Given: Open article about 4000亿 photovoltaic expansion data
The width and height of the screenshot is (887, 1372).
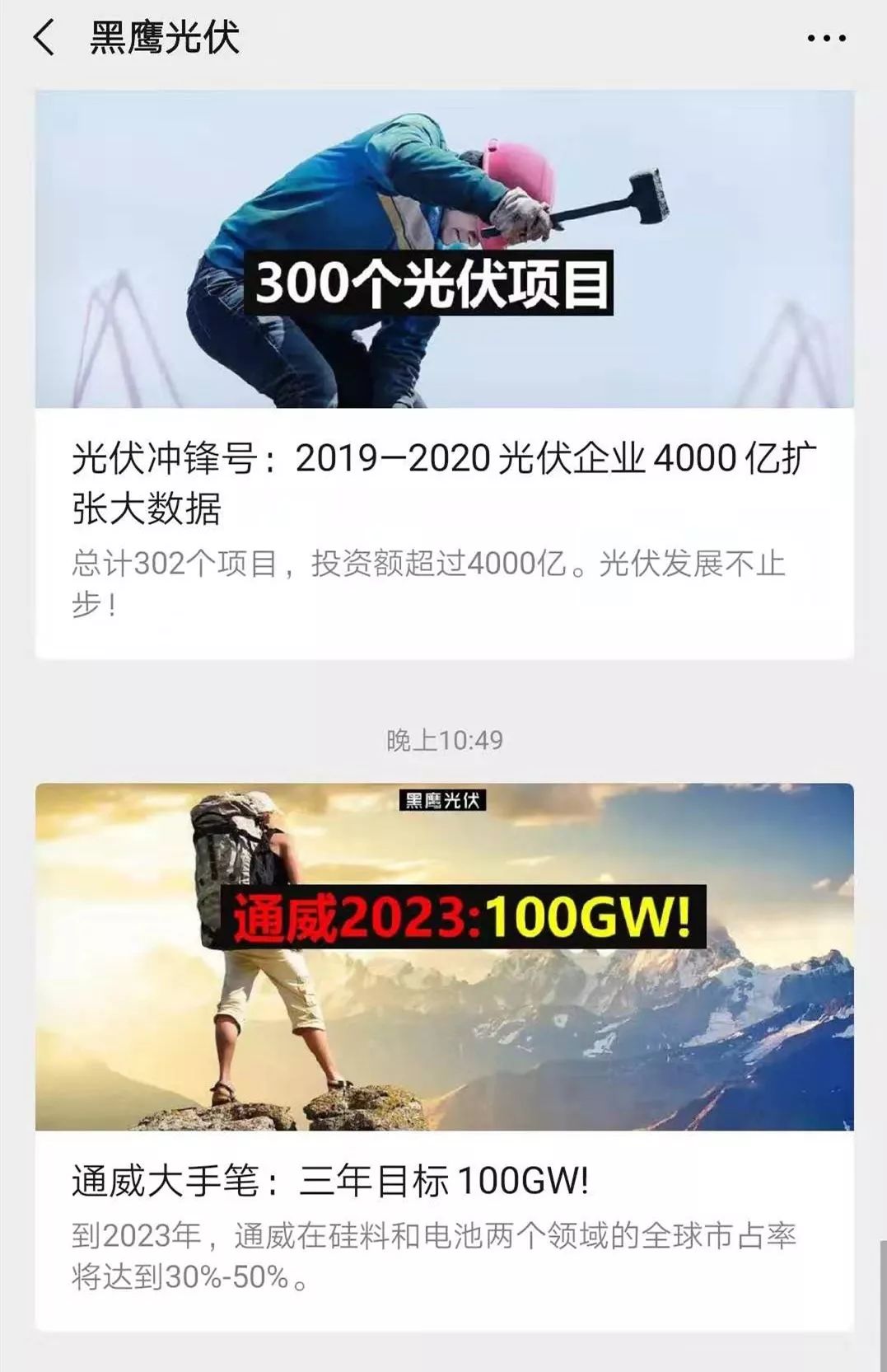Looking at the screenshot, I should tap(443, 483).
